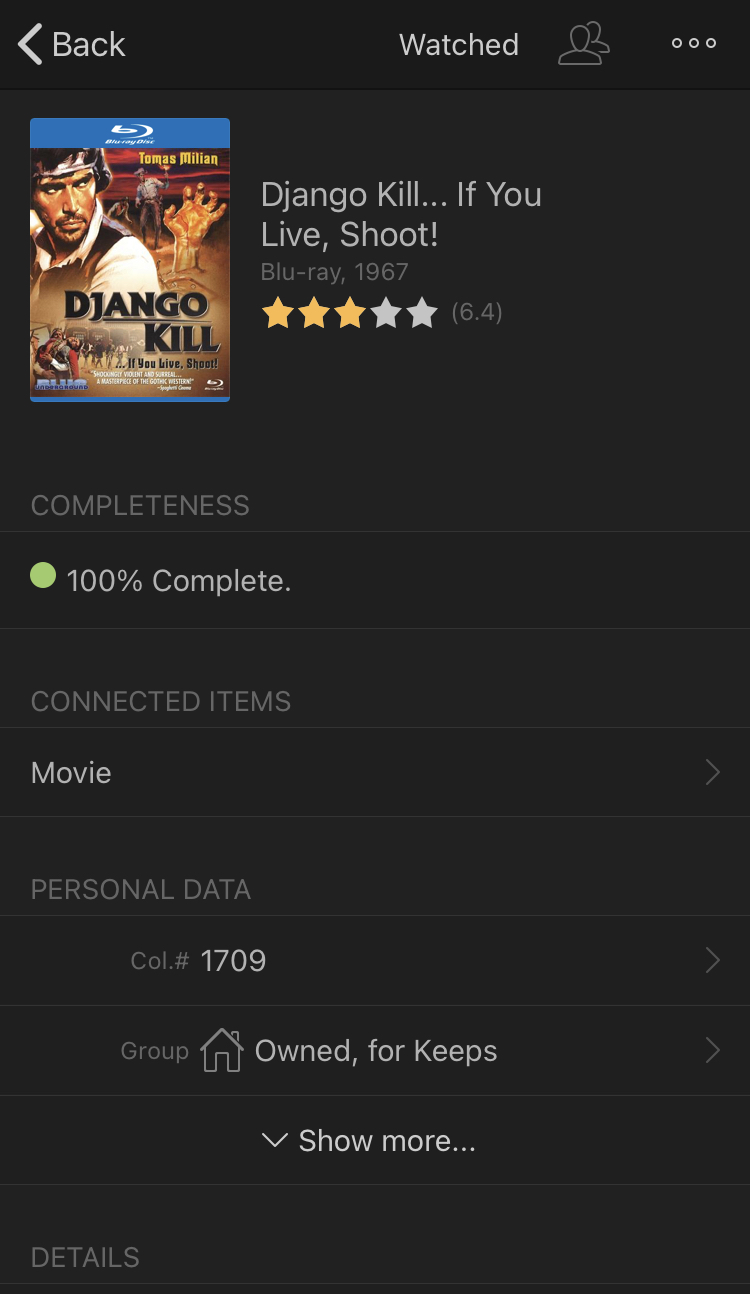Edit the Col.# 1709 row
This screenshot has height=1294, width=750.
[x=375, y=961]
